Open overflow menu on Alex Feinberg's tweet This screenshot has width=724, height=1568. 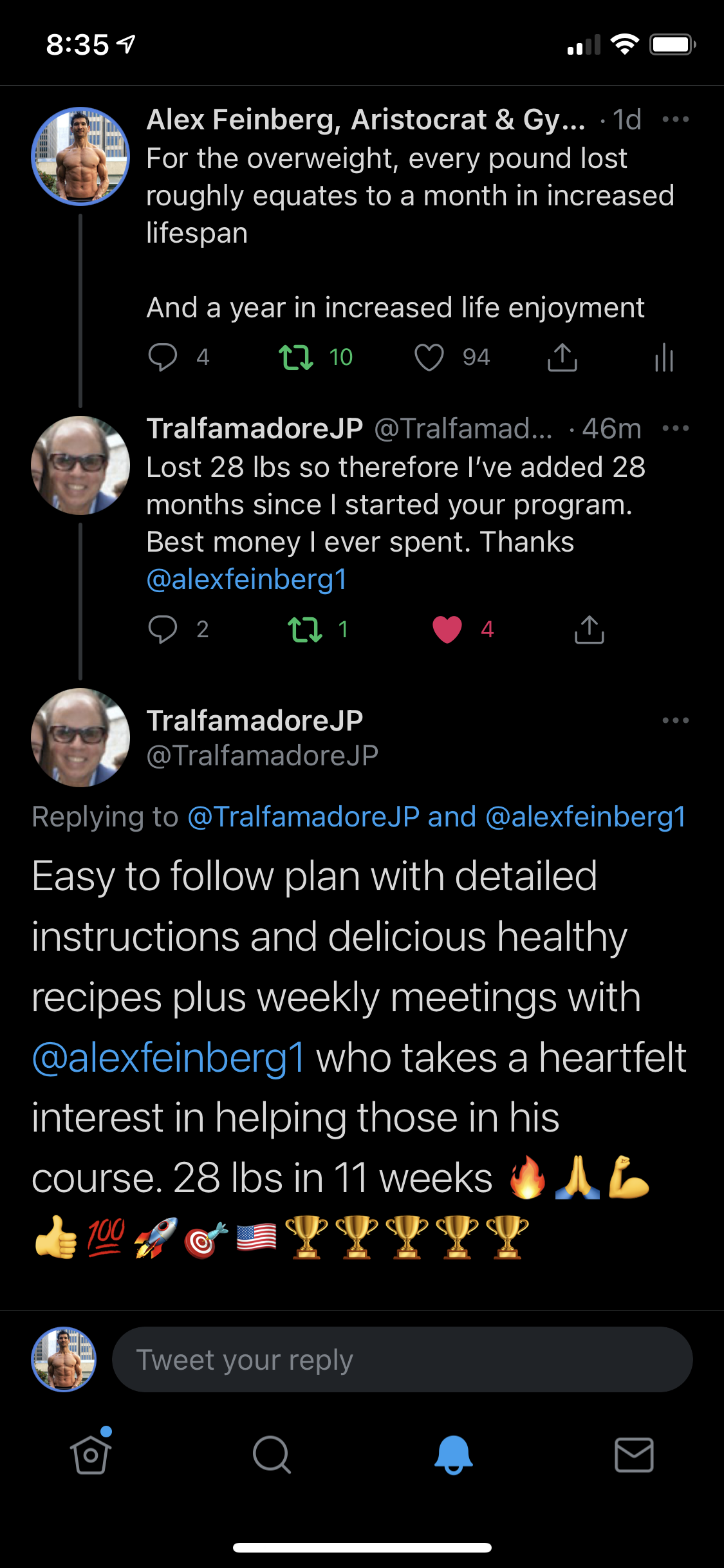pyautogui.click(x=675, y=120)
